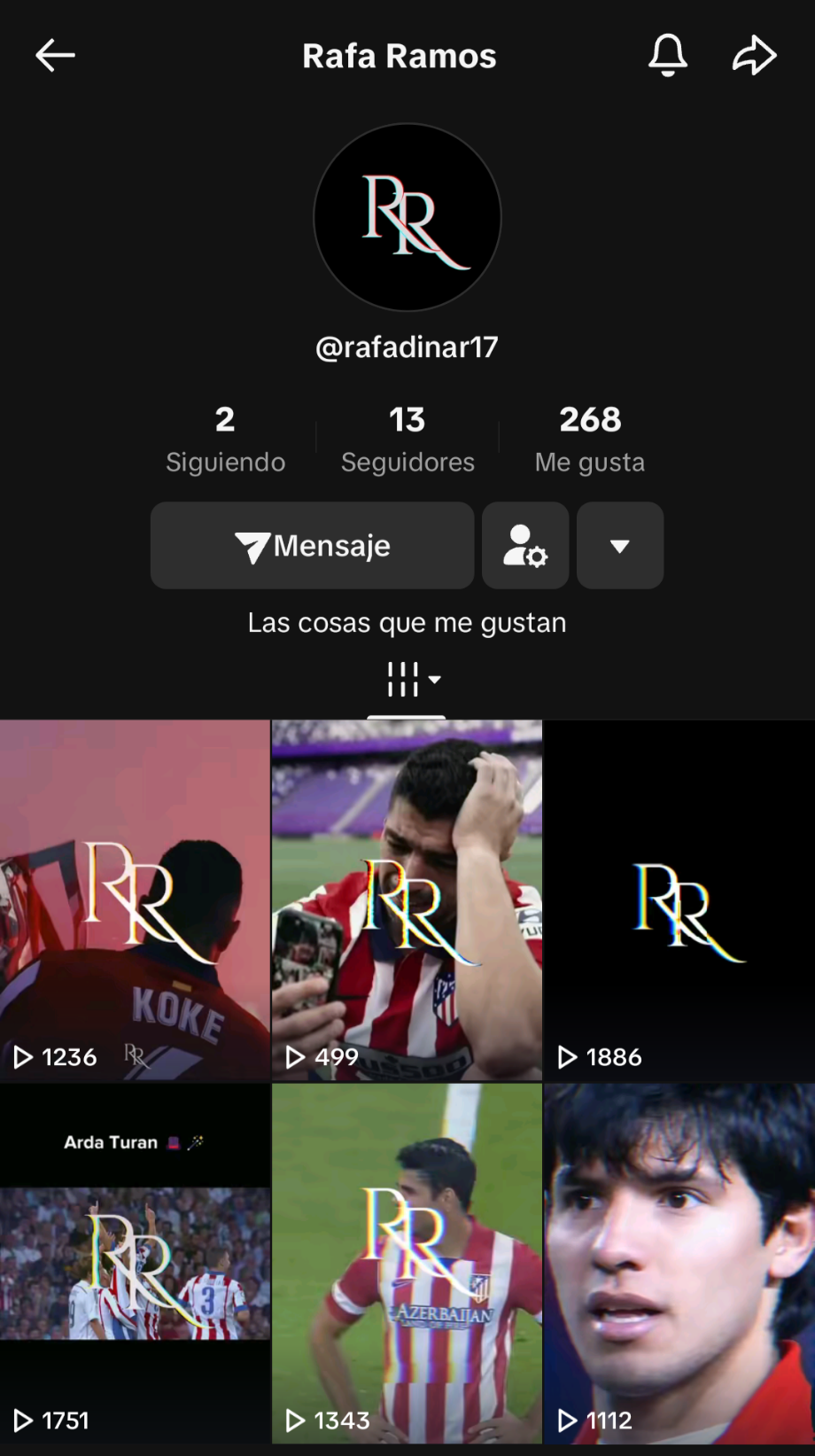Send a Mensaje to Rafa Ramos

312,546
